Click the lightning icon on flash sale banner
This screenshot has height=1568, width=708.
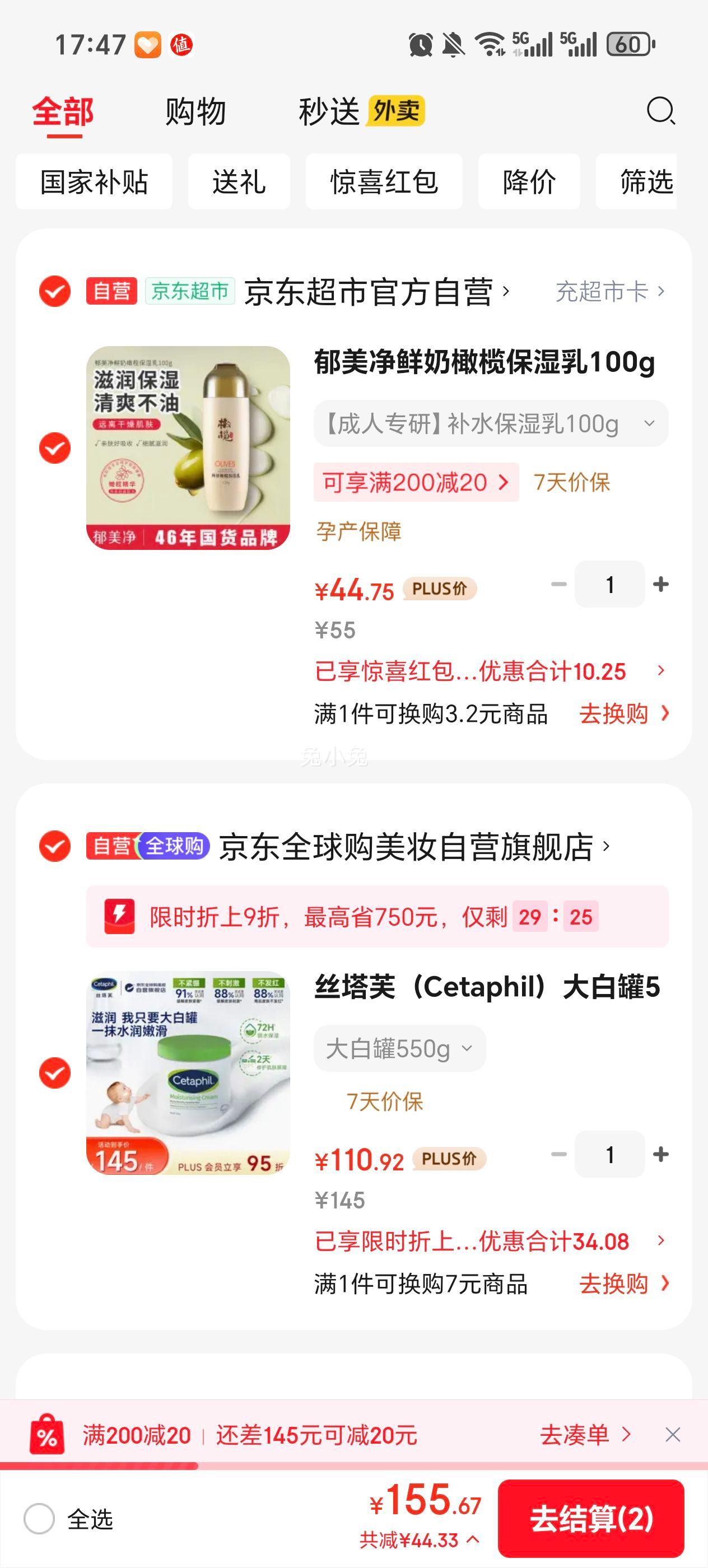(119, 916)
